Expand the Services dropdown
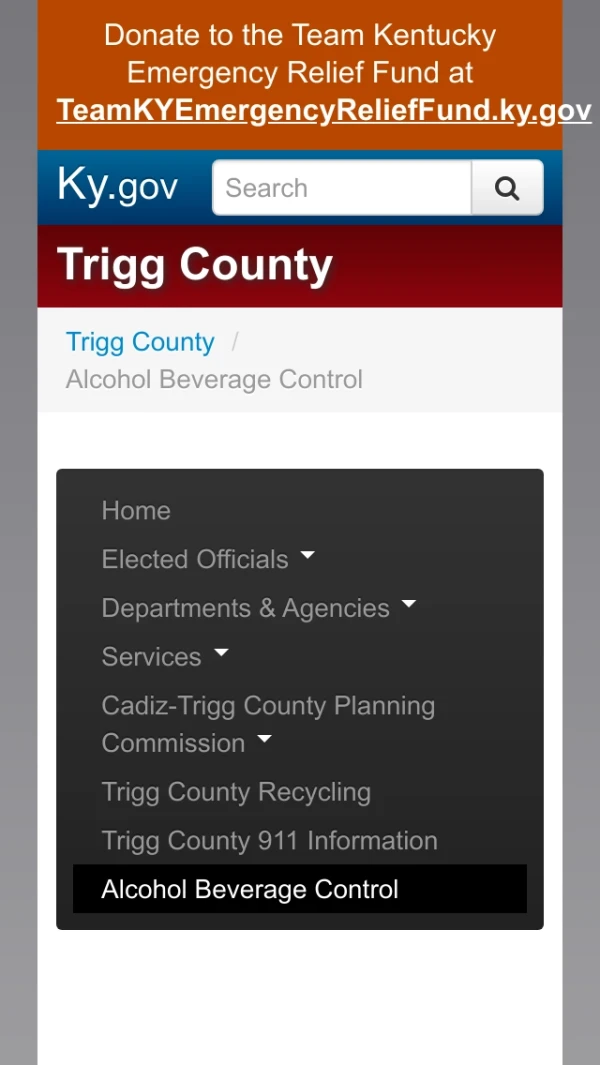600x1065 pixels. [x=165, y=657]
